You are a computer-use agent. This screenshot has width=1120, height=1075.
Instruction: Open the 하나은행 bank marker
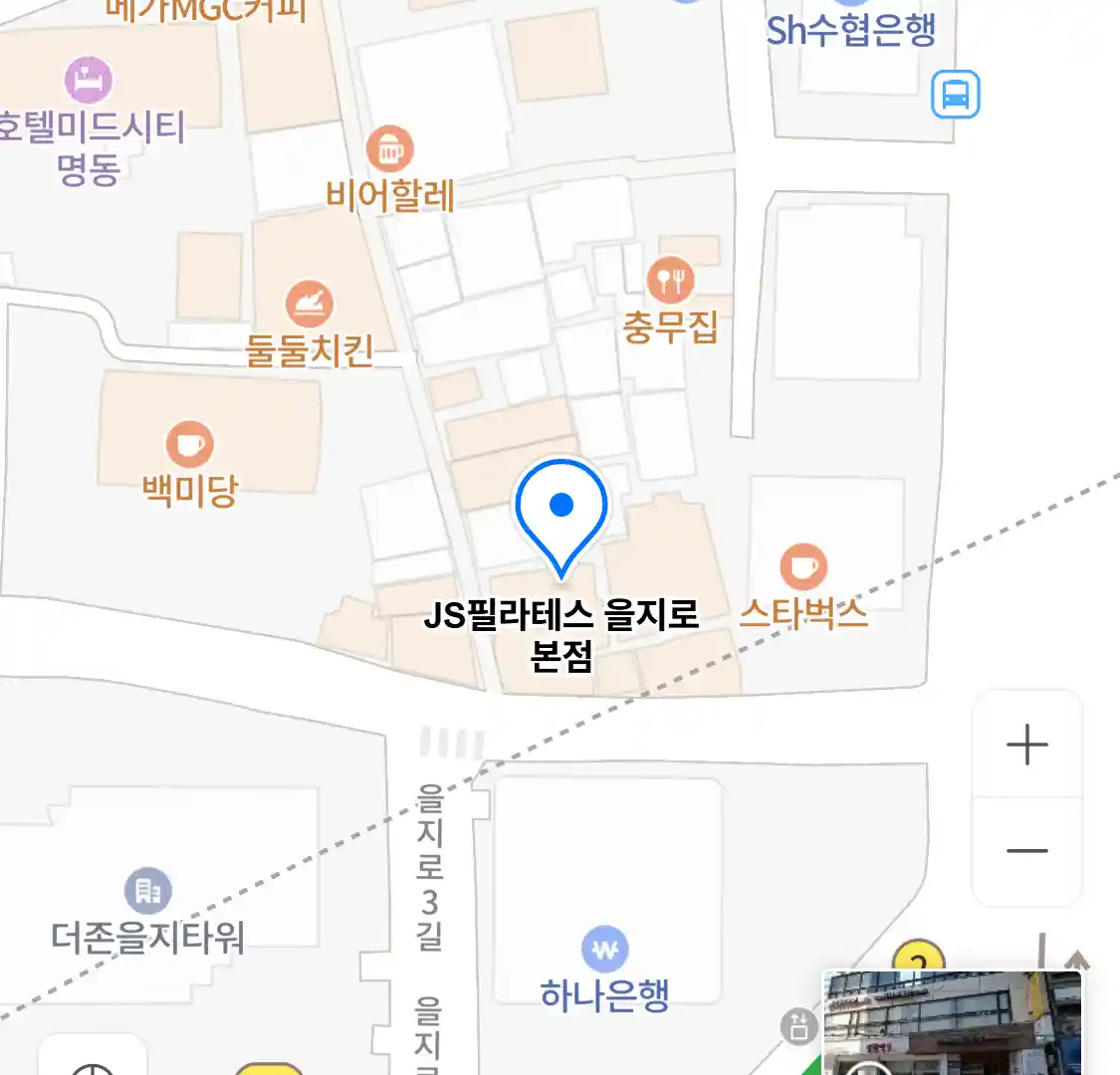(604, 950)
